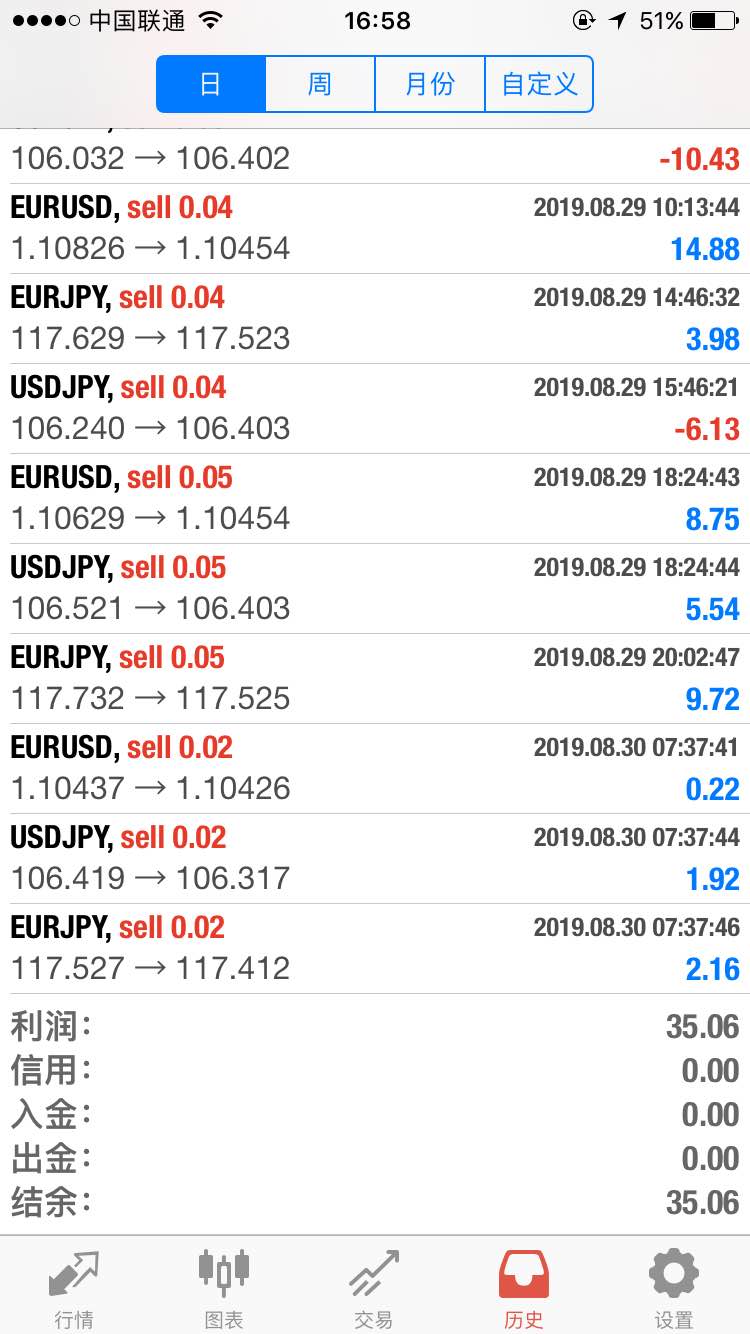Open EURJPY sell 0.05 trade with 9.72

coord(375,679)
